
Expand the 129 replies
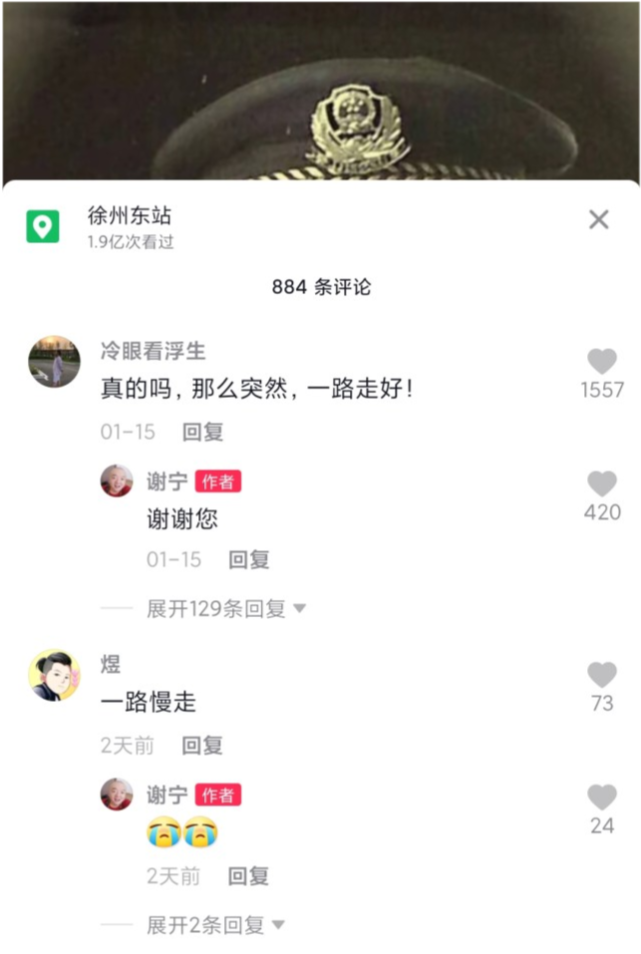226,608
